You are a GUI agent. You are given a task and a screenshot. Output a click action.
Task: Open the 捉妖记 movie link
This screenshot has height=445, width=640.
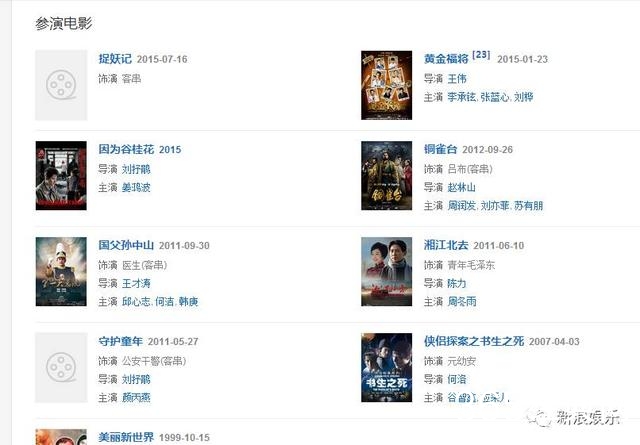click(115, 59)
